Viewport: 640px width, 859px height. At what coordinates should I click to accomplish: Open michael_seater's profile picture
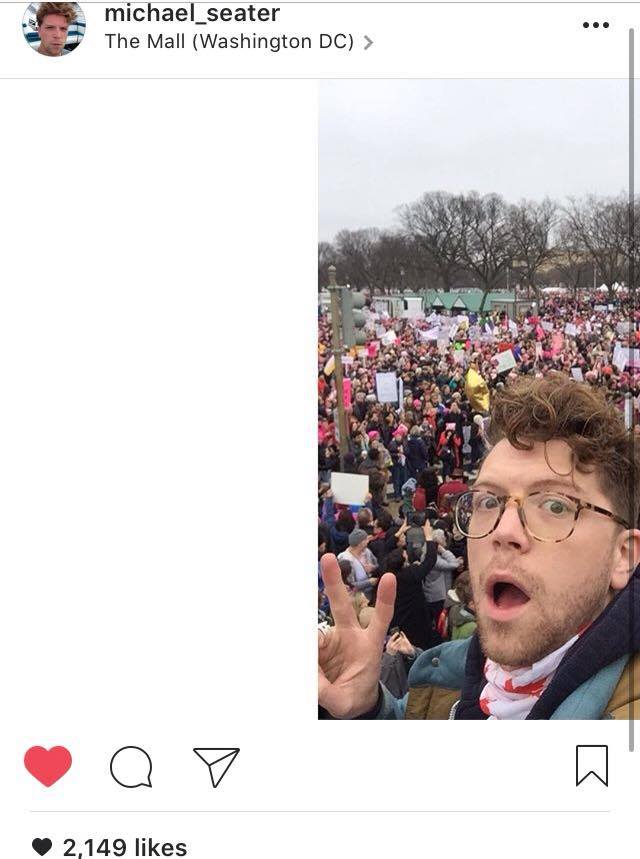(x=53, y=28)
